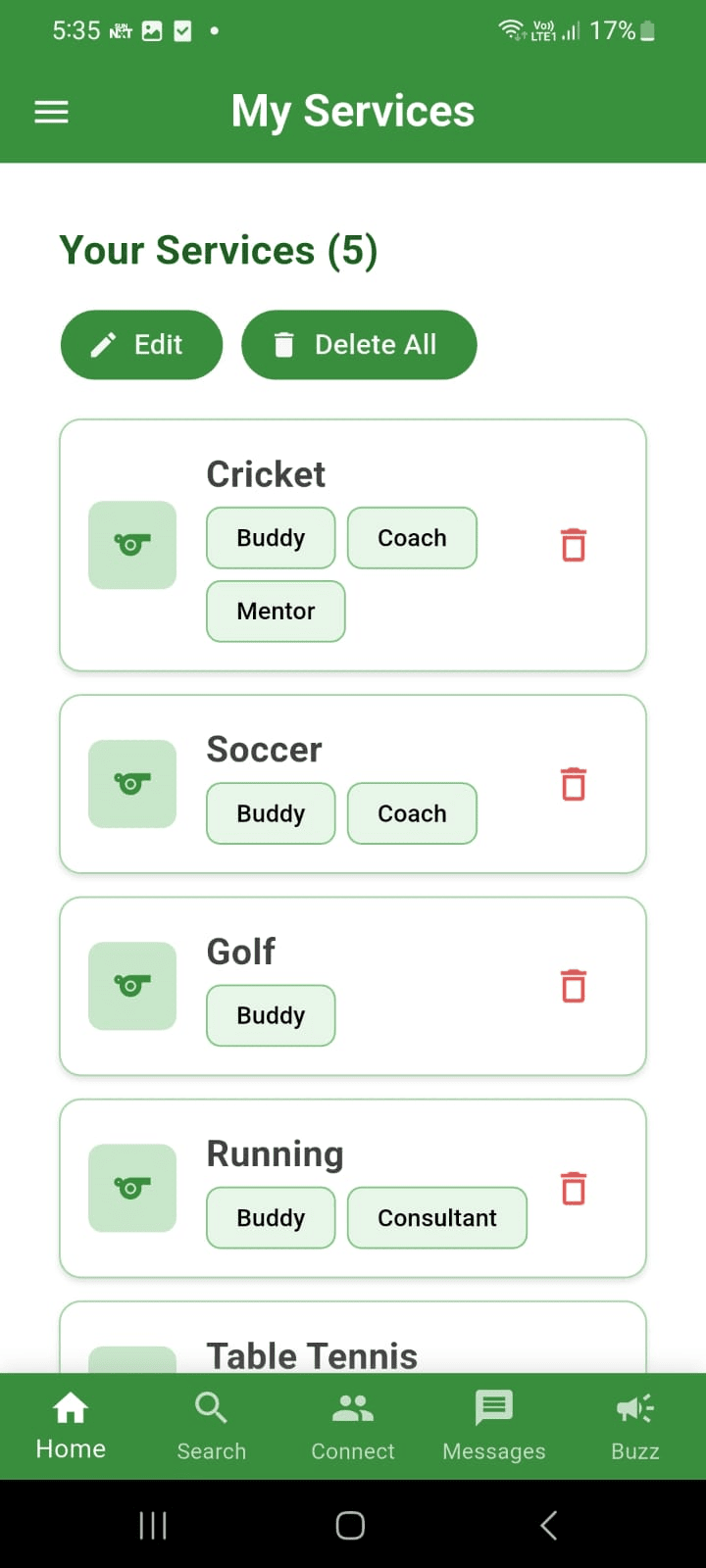This screenshot has width=706, height=1568.
Task: Delete the Cricket service via trash icon
Action: [x=573, y=545]
